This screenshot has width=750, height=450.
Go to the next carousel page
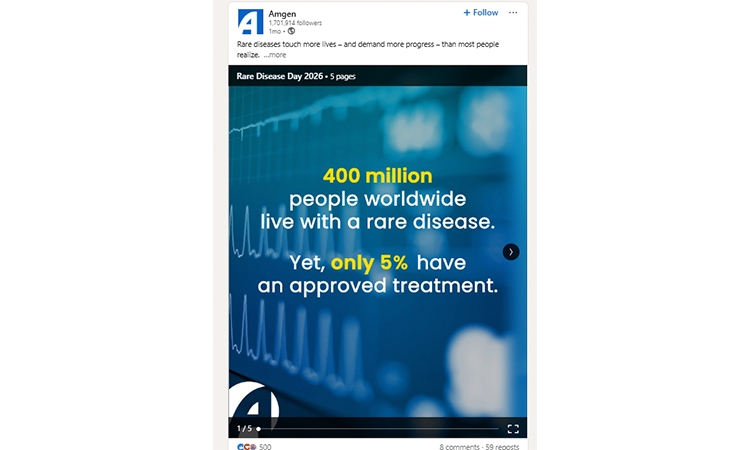point(511,252)
